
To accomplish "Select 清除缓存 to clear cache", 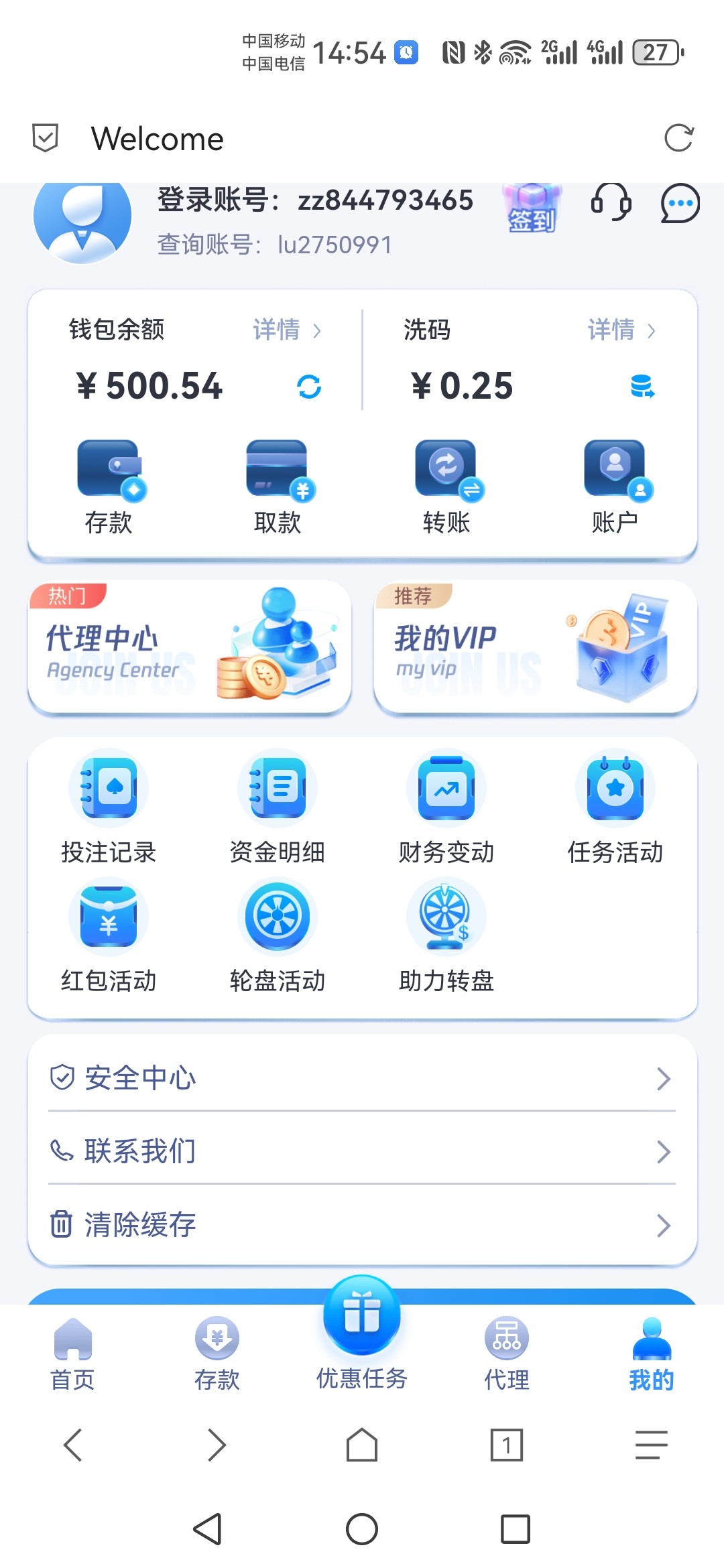I will click(x=362, y=1224).
